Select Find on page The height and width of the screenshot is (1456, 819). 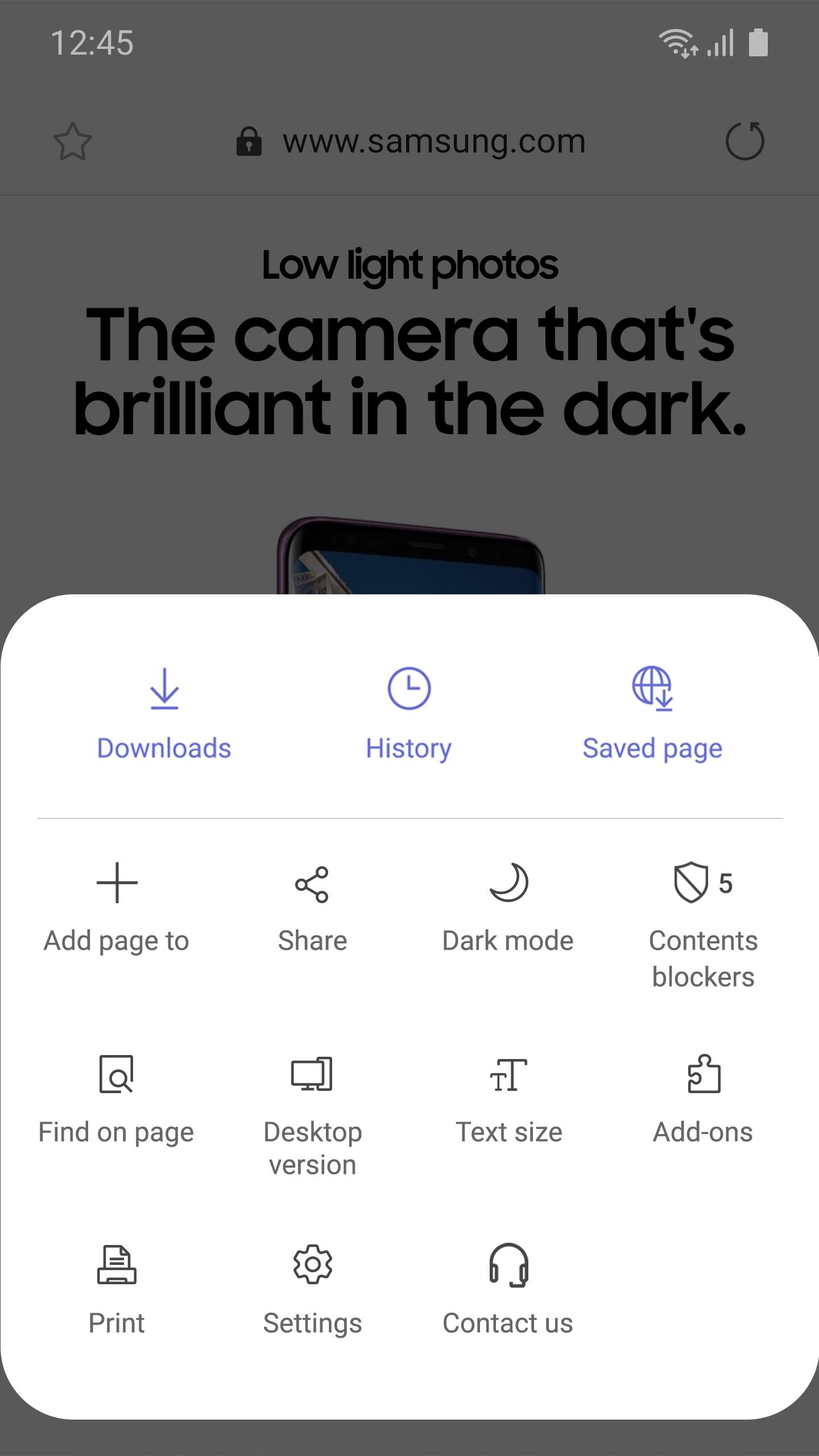[x=117, y=1099]
